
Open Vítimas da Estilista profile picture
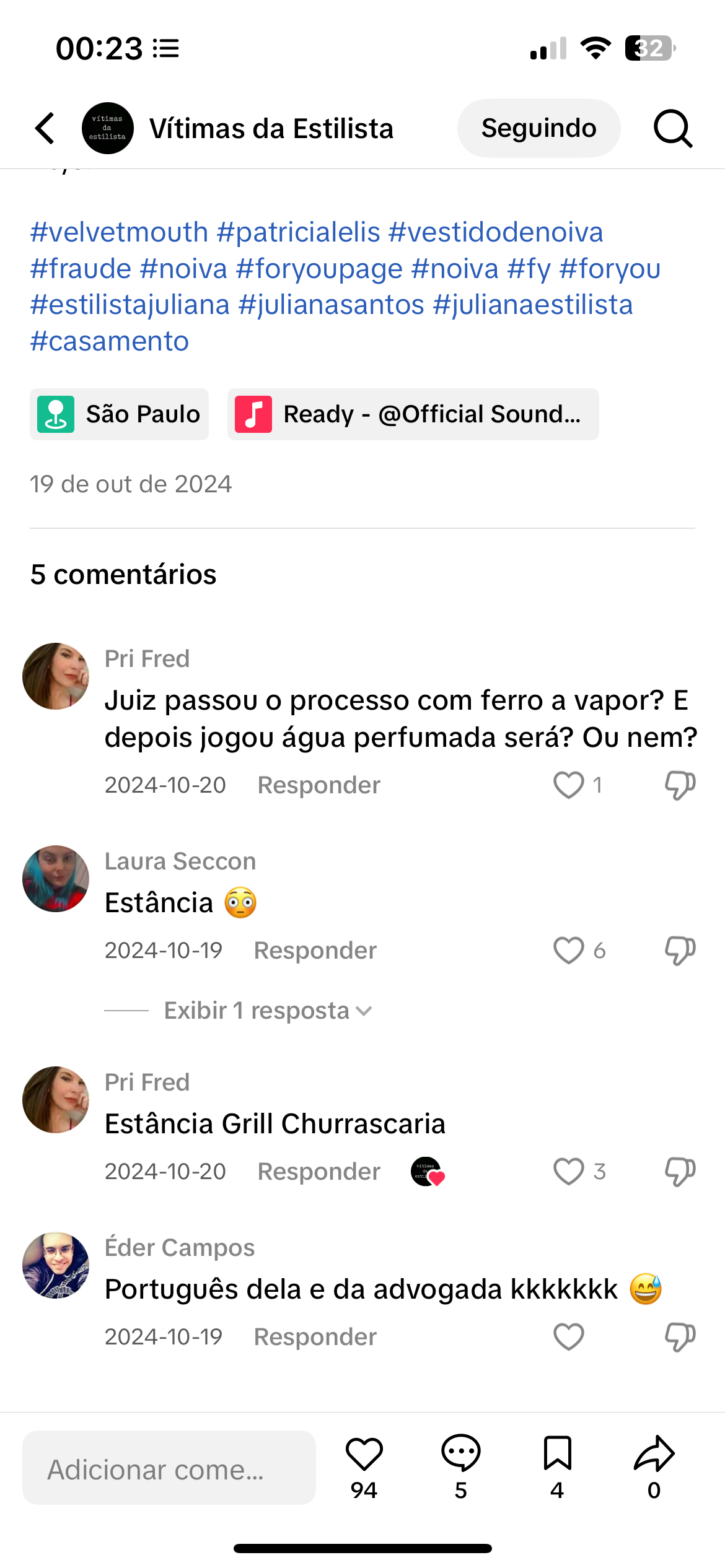point(108,128)
